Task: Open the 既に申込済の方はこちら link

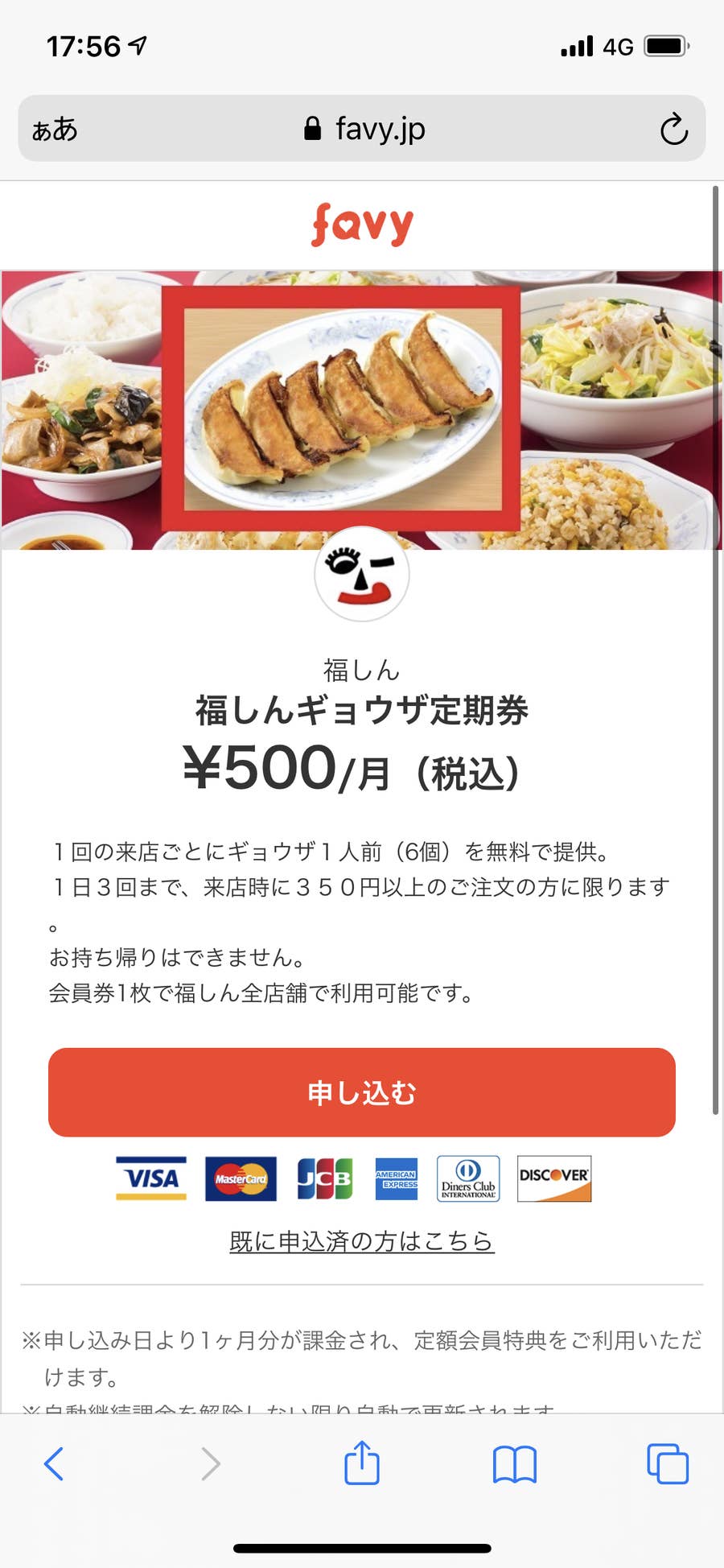Action: (362, 1241)
